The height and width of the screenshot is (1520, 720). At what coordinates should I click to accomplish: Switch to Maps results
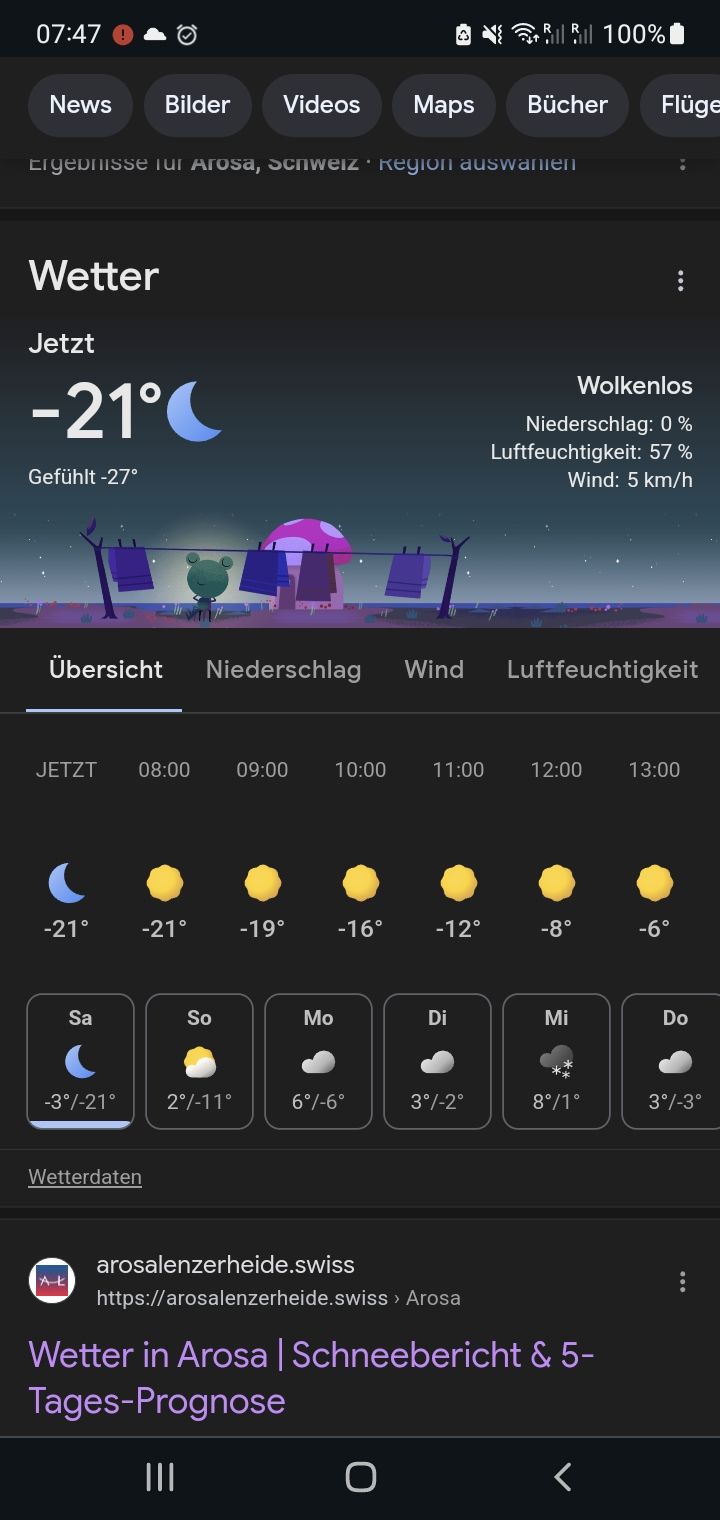[444, 105]
